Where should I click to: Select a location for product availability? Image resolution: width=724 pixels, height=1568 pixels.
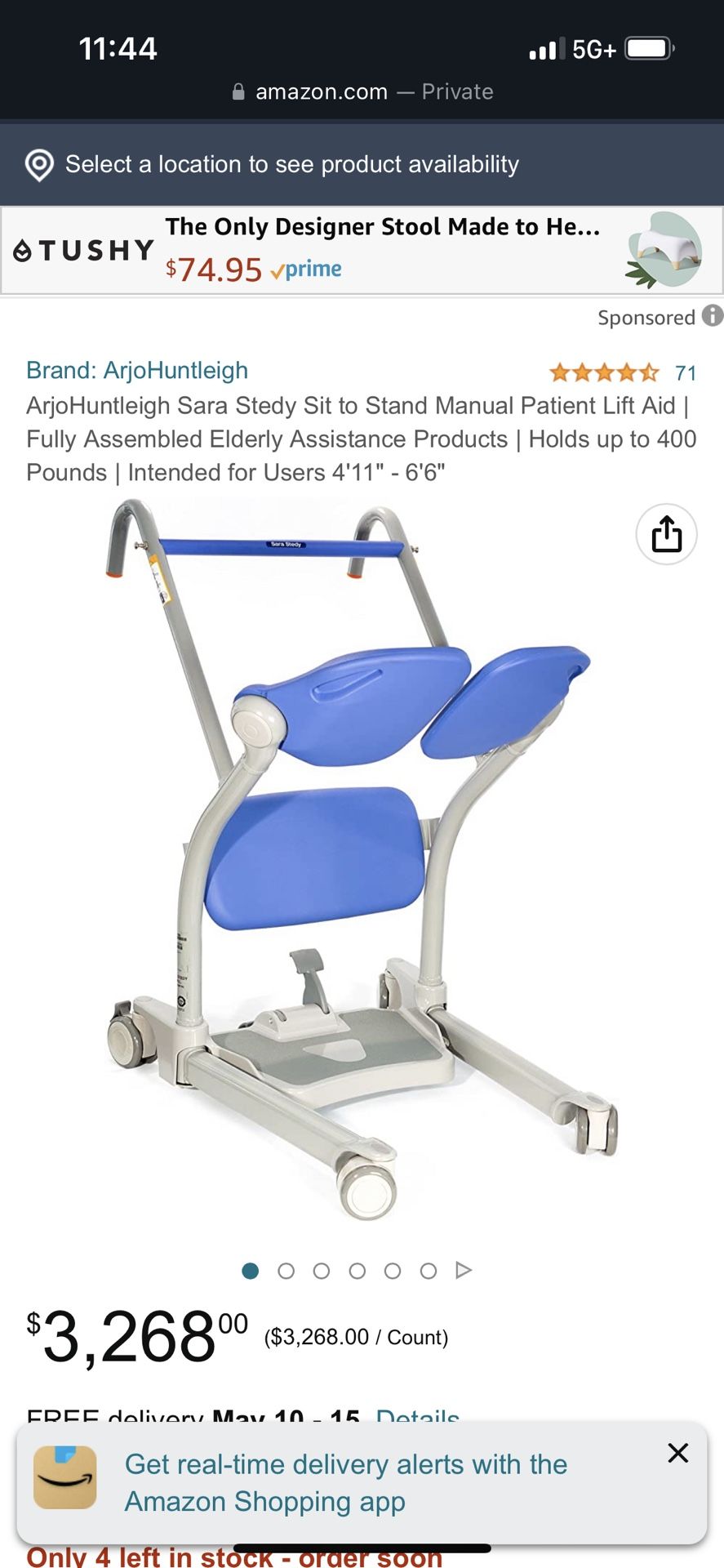(x=291, y=164)
